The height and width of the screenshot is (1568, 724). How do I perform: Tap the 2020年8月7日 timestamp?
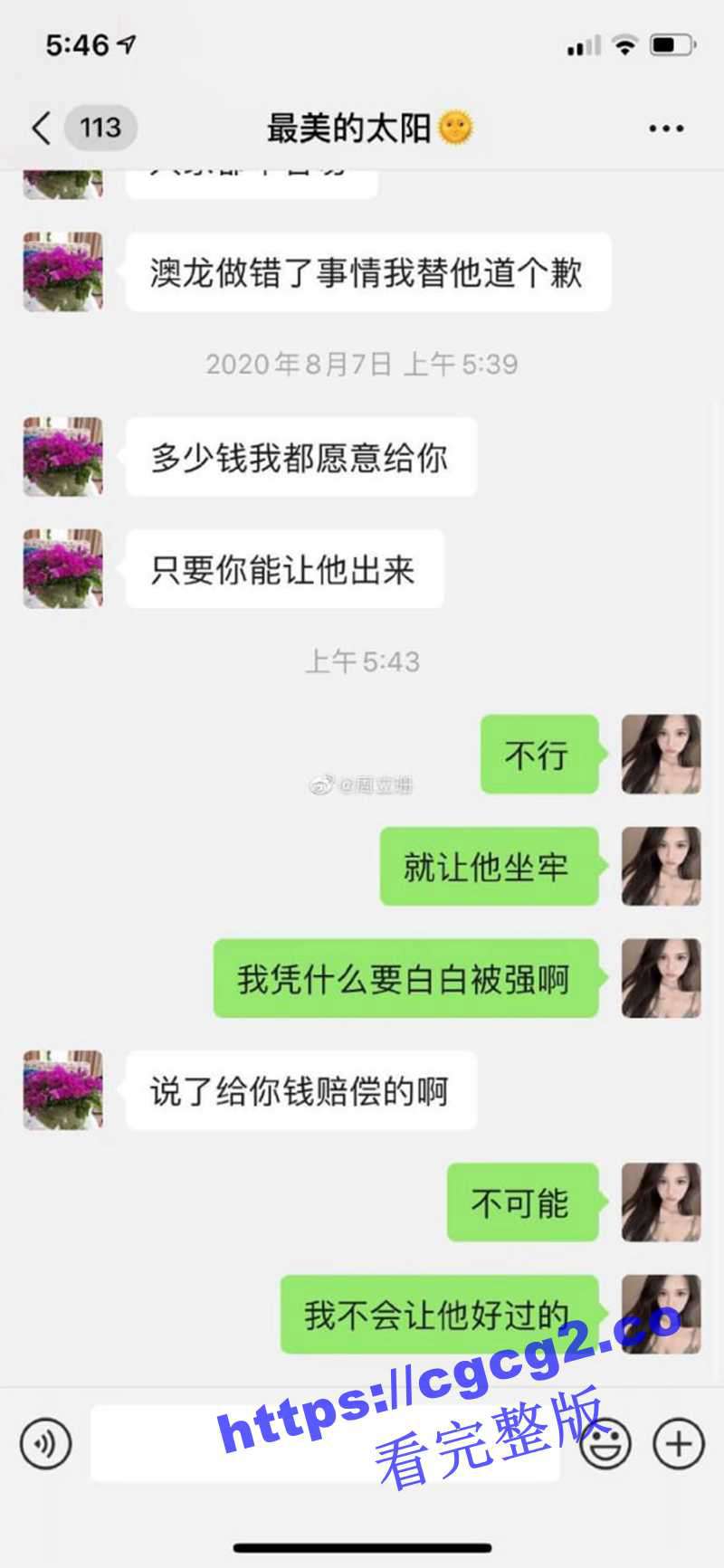click(362, 364)
